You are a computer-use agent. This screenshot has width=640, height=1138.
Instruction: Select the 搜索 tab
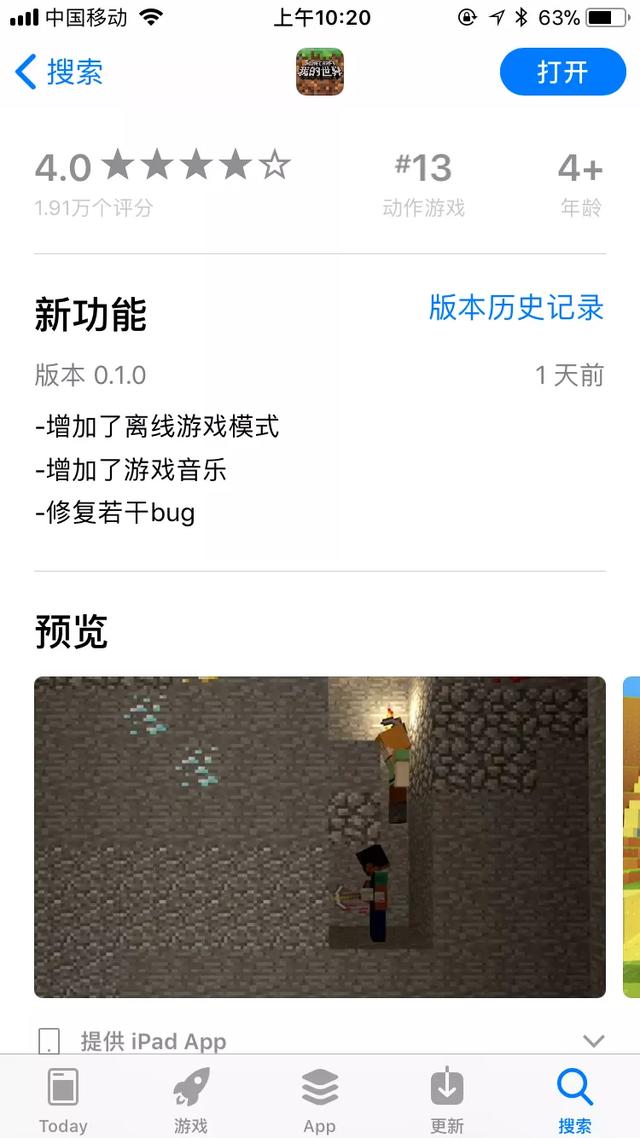point(575,1098)
